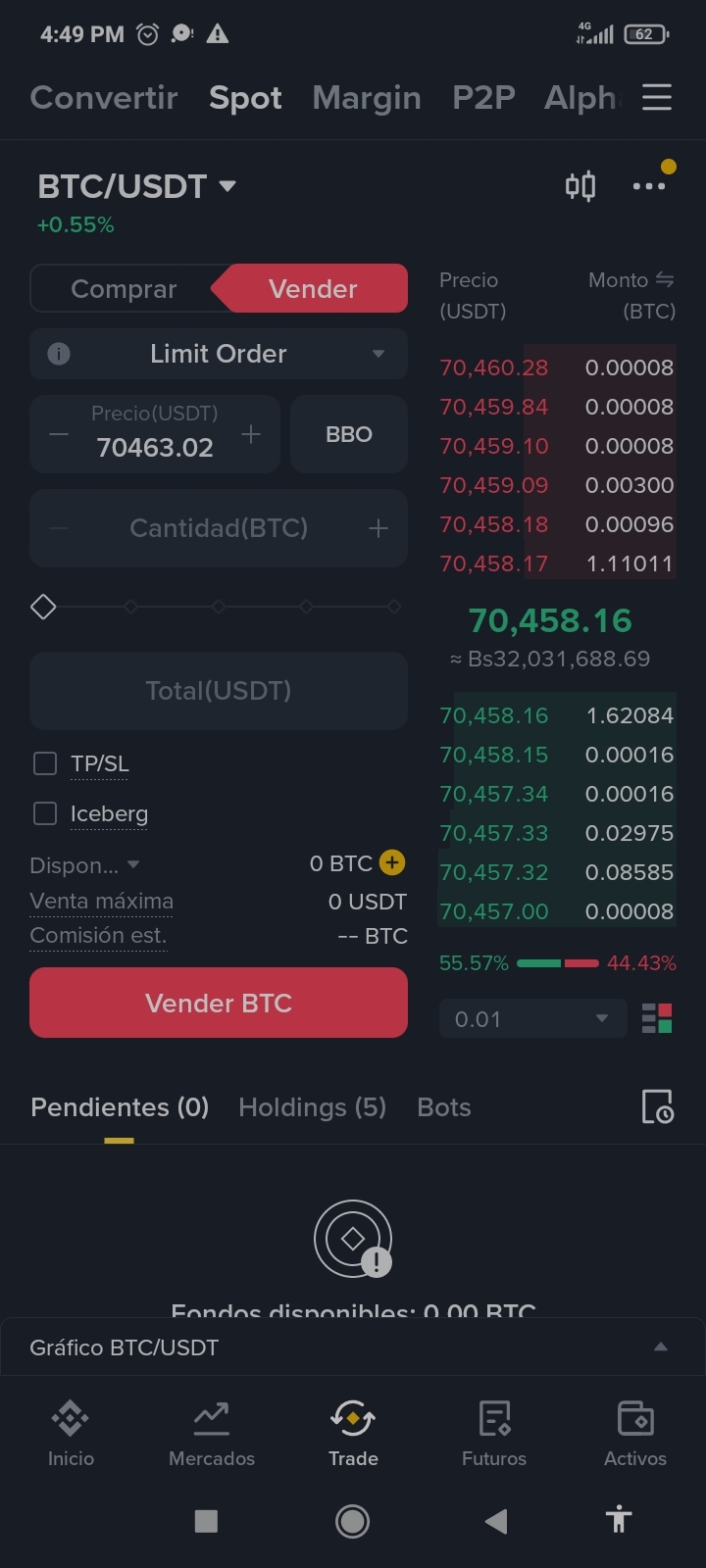Open the three-dot more options
Image resolution: width=706 pixels, height=1568 pixels.
[648, 186]
